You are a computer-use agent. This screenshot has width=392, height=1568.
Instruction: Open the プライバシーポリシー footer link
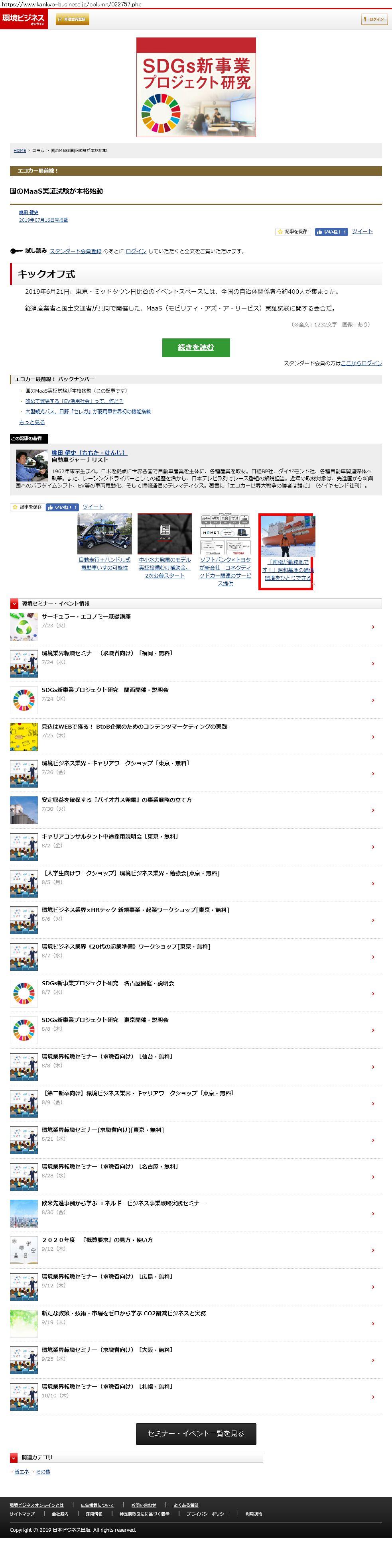point(207,1514)
